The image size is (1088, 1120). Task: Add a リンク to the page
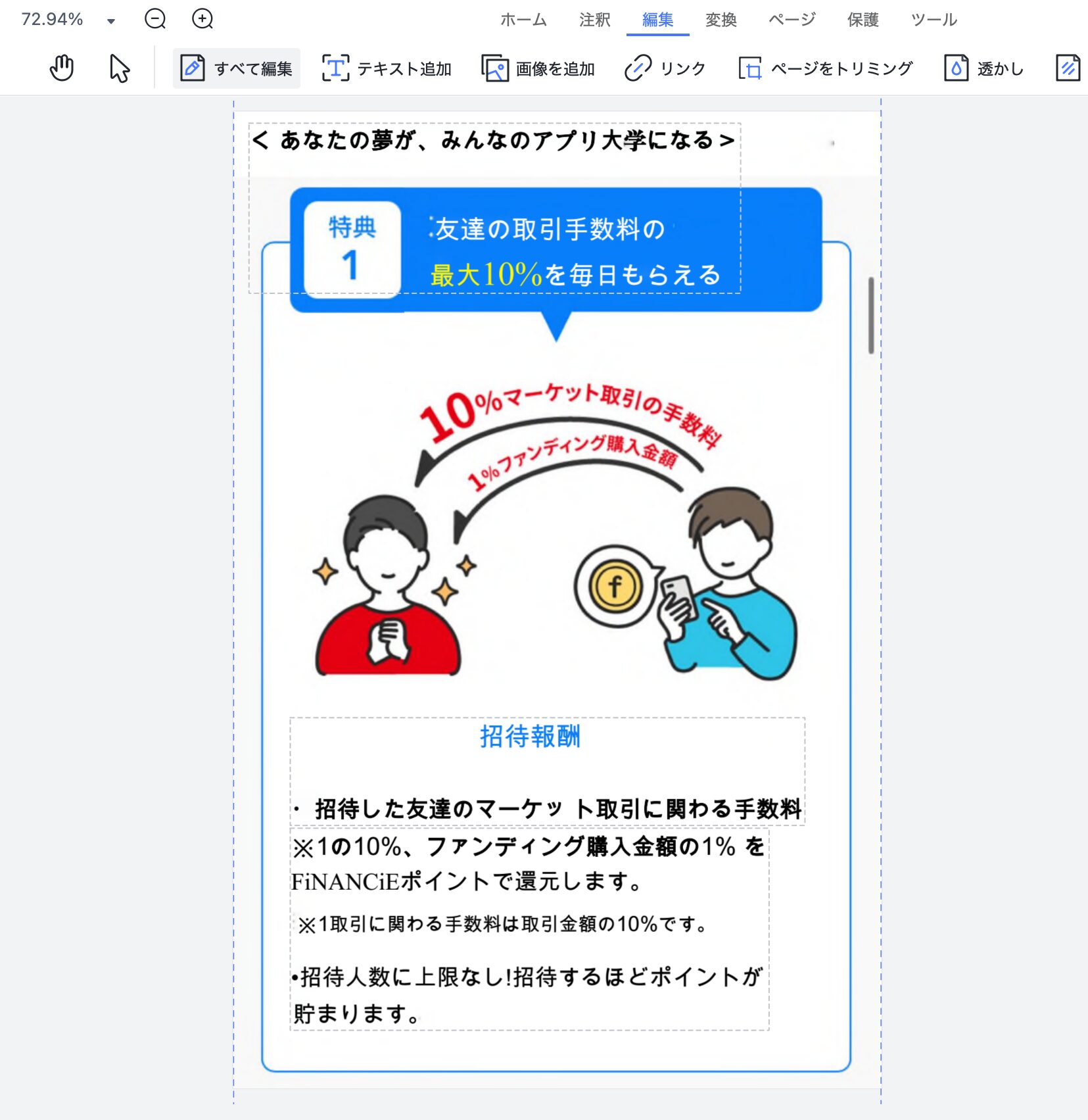point(665,68)
